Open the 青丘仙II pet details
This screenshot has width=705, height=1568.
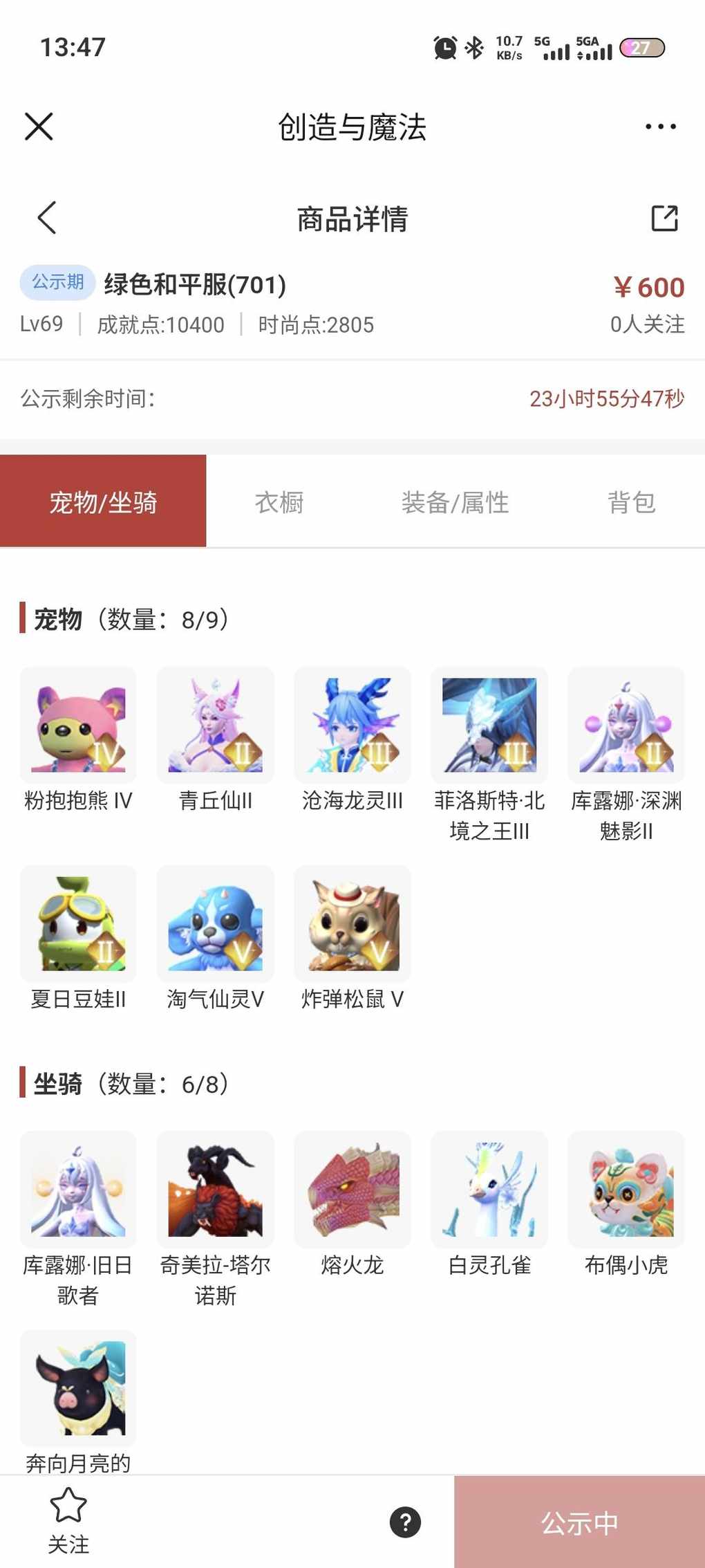[x=216, y=726]
